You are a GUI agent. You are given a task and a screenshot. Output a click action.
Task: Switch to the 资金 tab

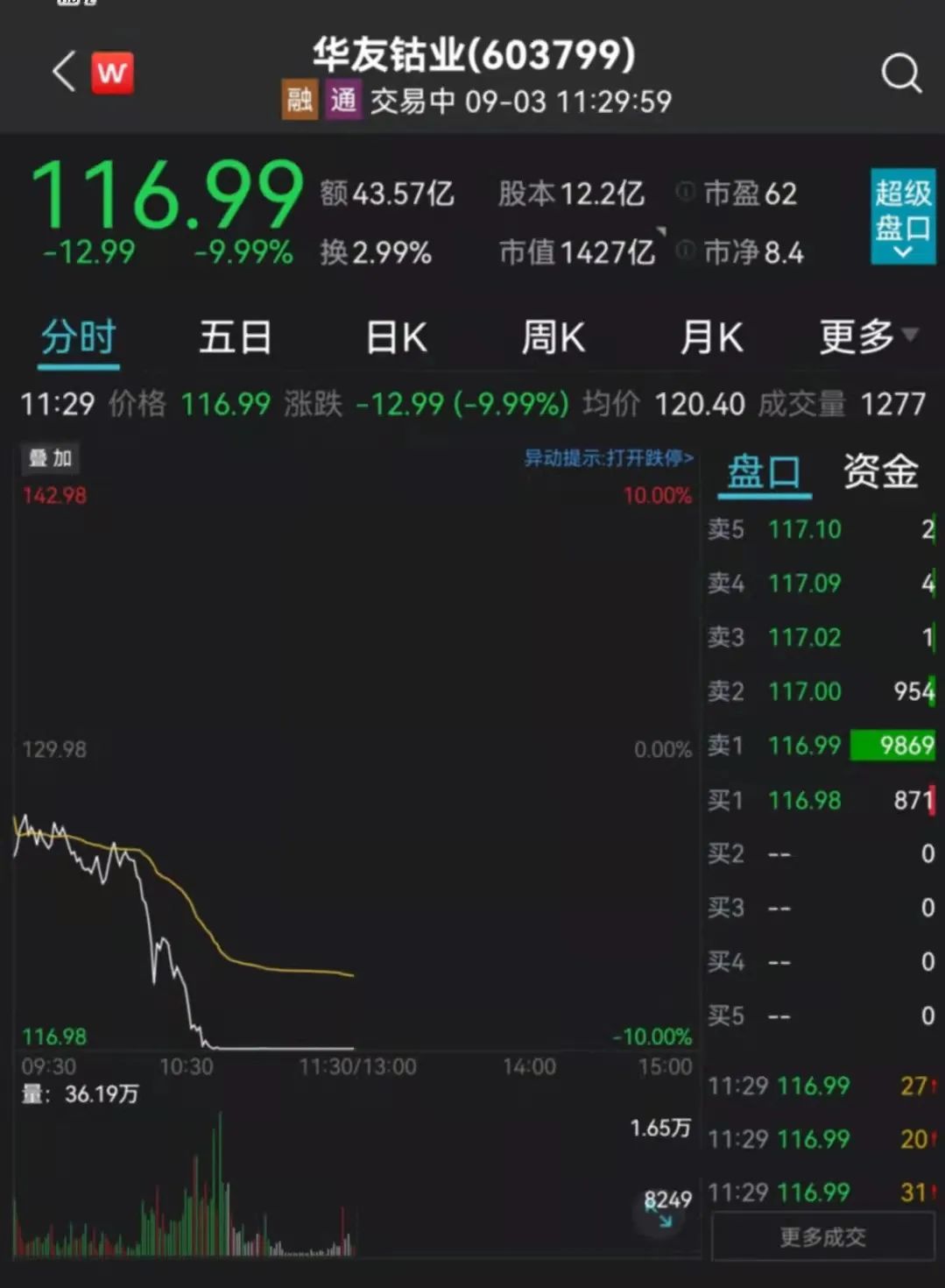pos(880,473)
